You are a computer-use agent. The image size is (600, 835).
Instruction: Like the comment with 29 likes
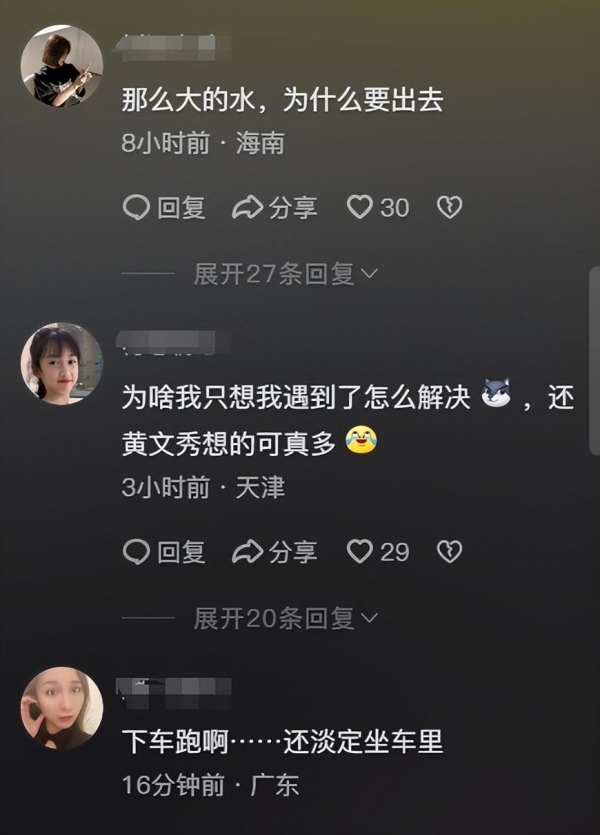[360, 551]
